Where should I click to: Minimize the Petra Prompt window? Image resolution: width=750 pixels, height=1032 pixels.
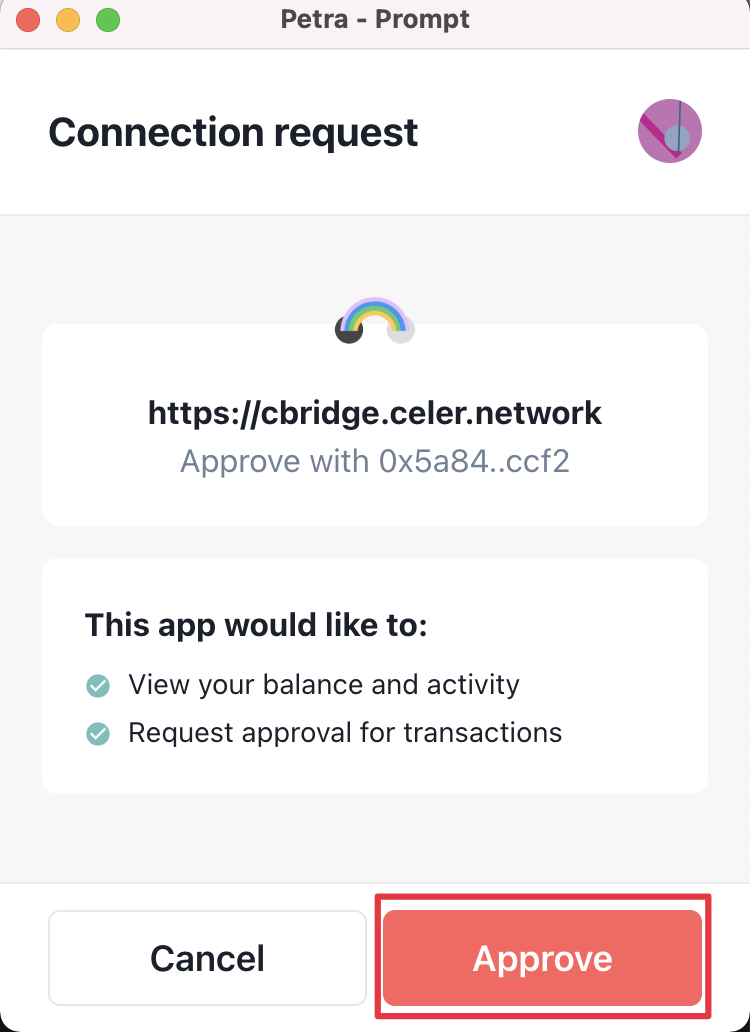click(68, 19)
